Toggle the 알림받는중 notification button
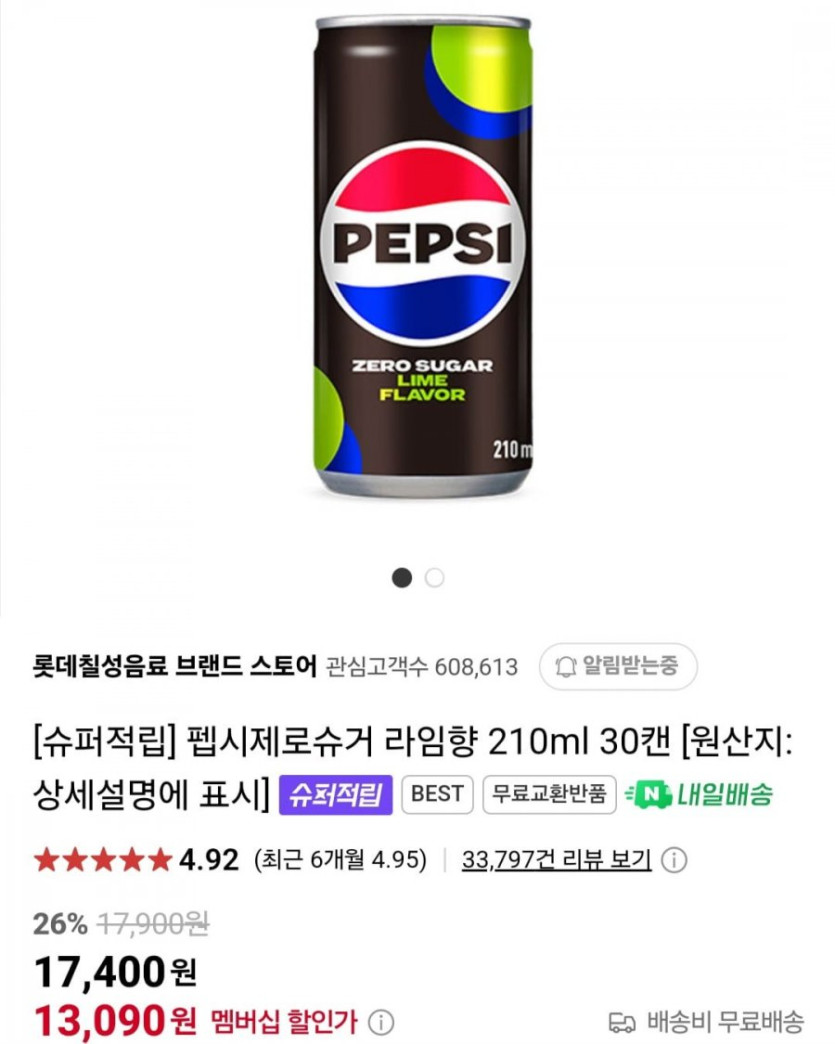This screenshot has width=835, height=1044. tap(617, 666)
